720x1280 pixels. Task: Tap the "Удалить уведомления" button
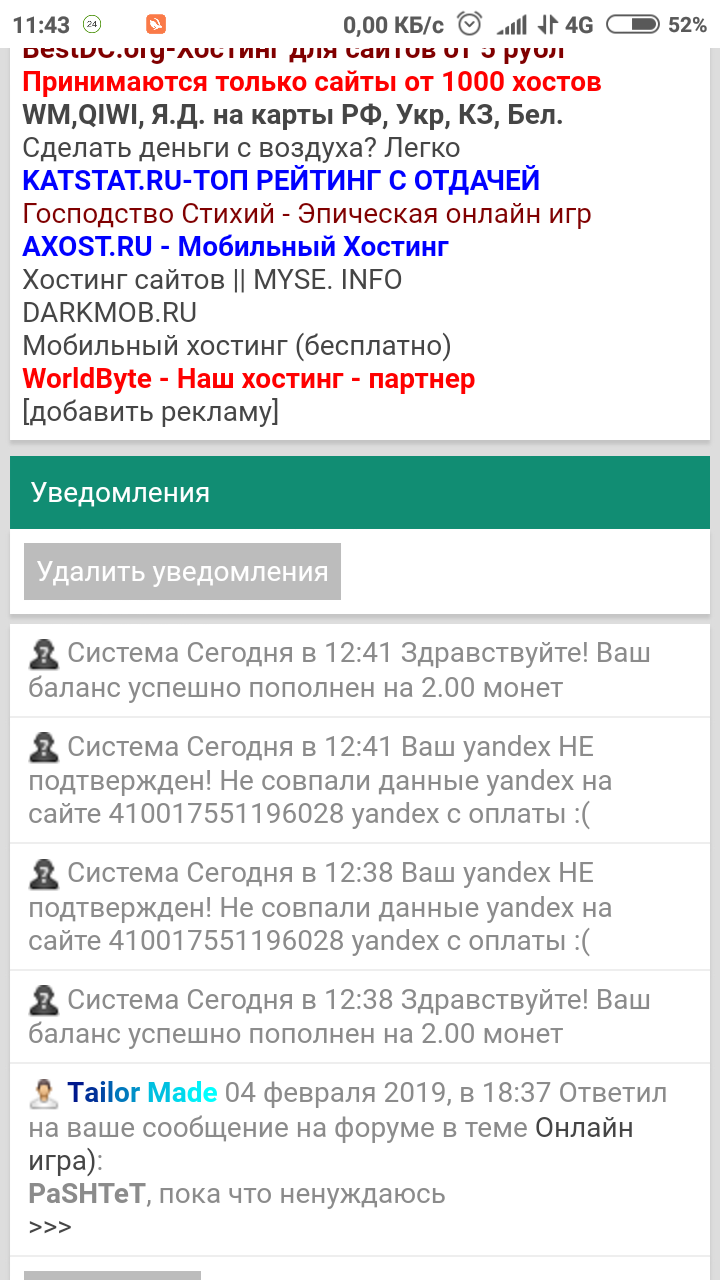pos(182,572)
